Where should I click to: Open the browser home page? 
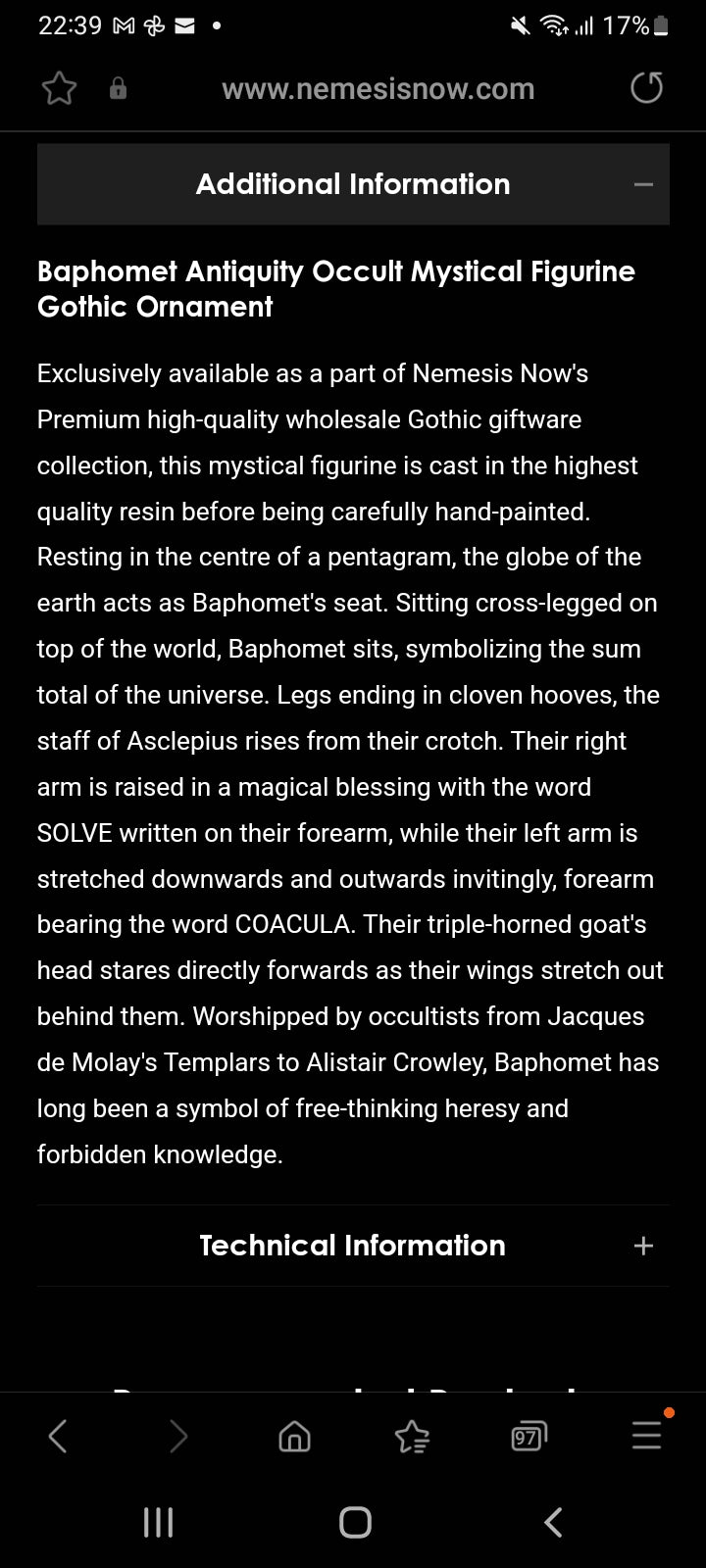[294, 1437]
